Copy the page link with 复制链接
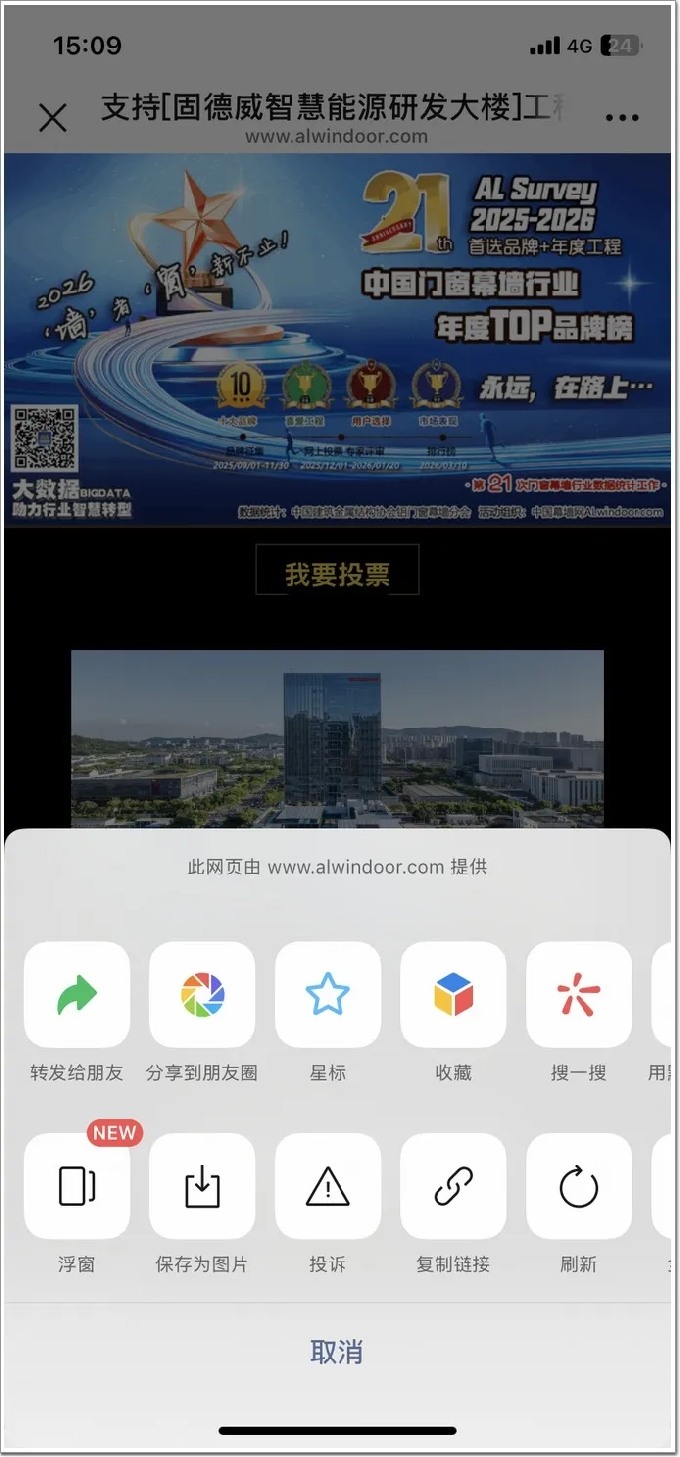The height and width of the screenshot is (1457, 680). (x=453, y=1186)
